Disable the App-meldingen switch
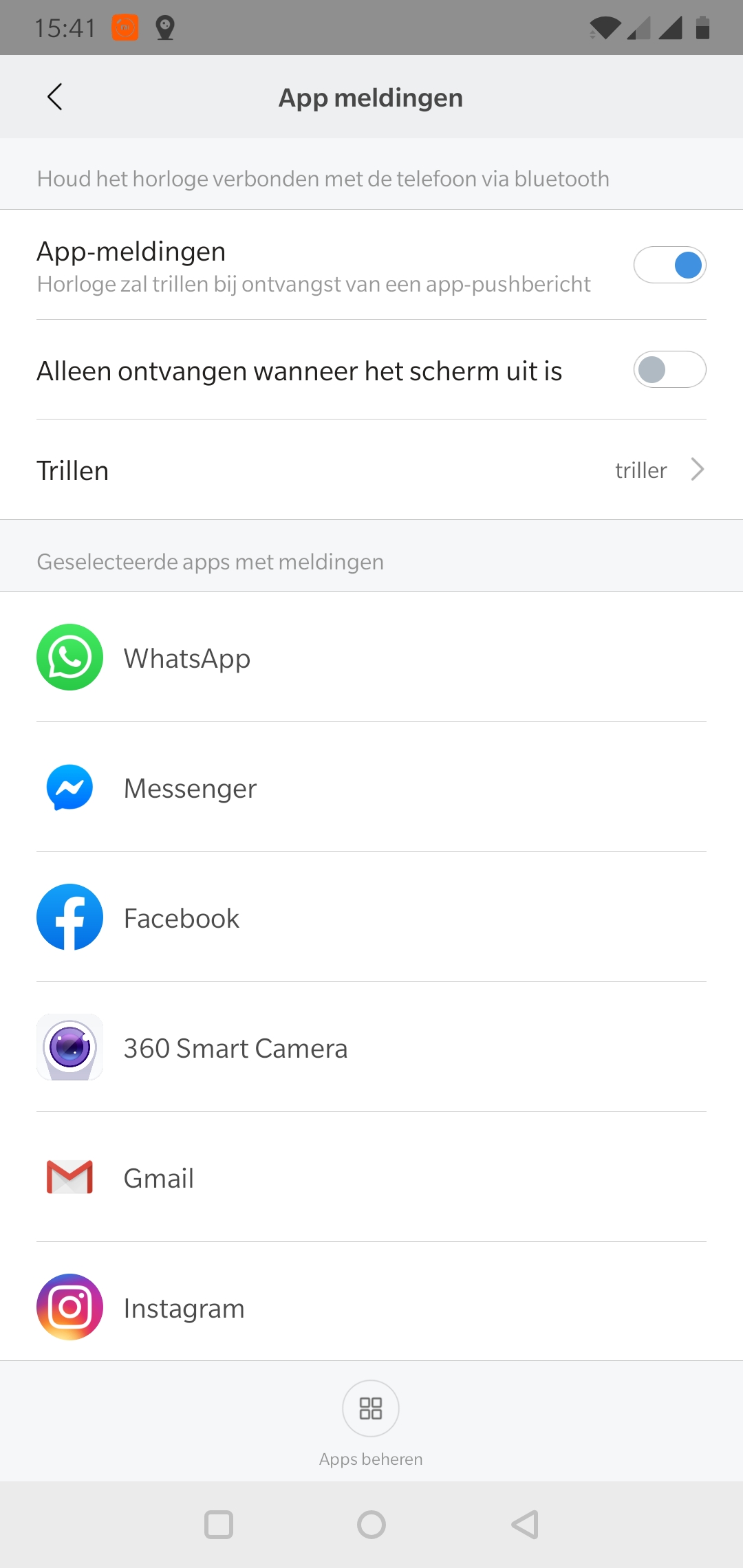The width and height of the screenshot is (743, 1568). 669,265
